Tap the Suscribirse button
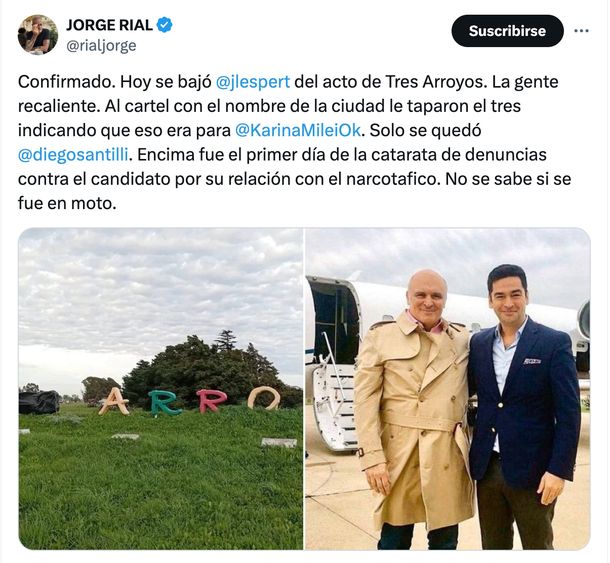 (x=507, y=31)
